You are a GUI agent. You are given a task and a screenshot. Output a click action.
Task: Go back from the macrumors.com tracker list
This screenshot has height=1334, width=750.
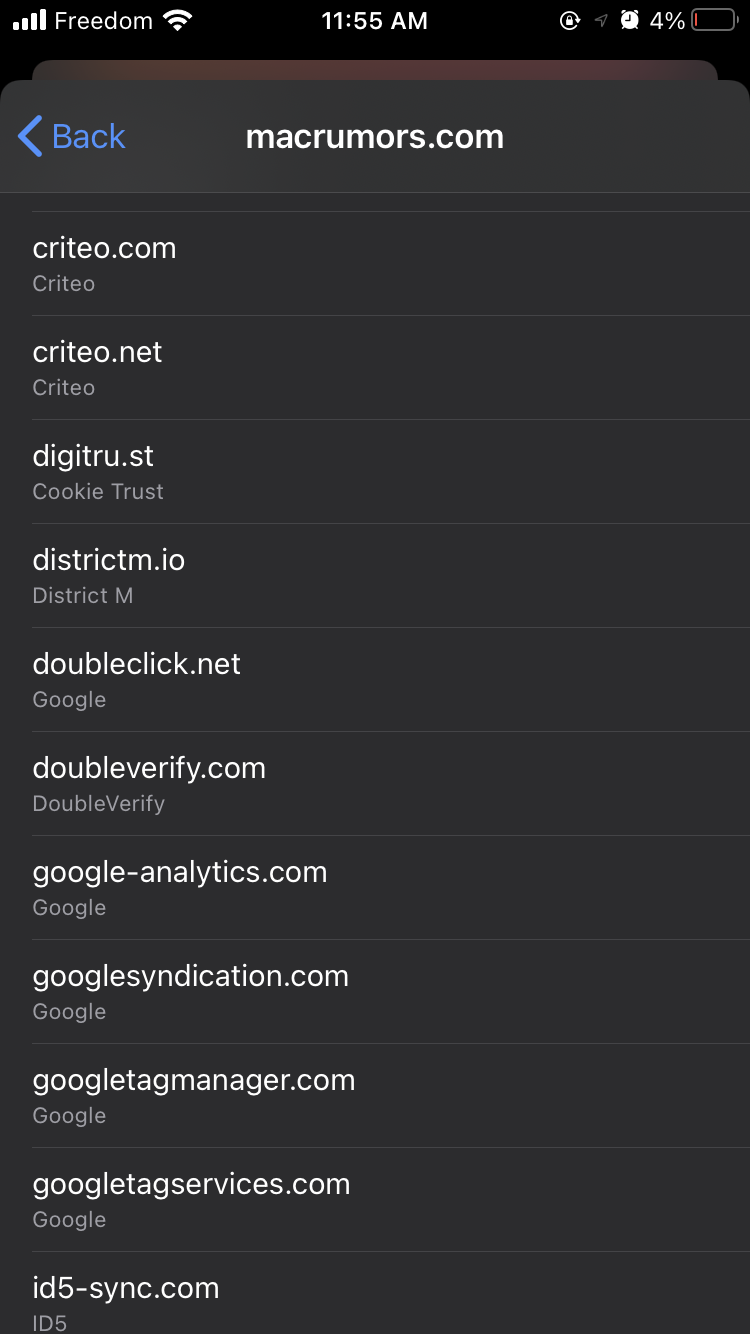[x=72, y=136]
